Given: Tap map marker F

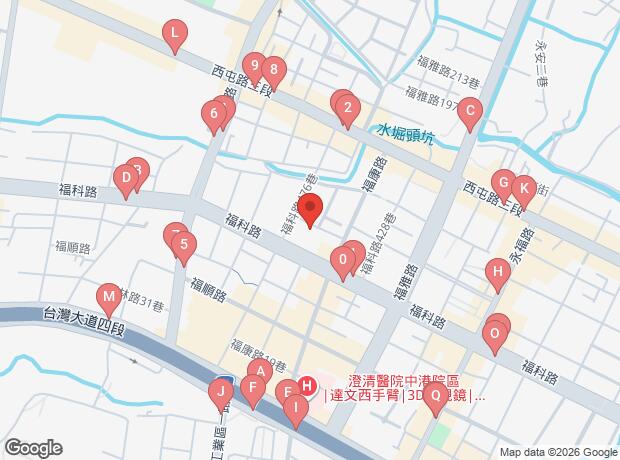Looking at the screenshot, I should click(x=254, y=388).
